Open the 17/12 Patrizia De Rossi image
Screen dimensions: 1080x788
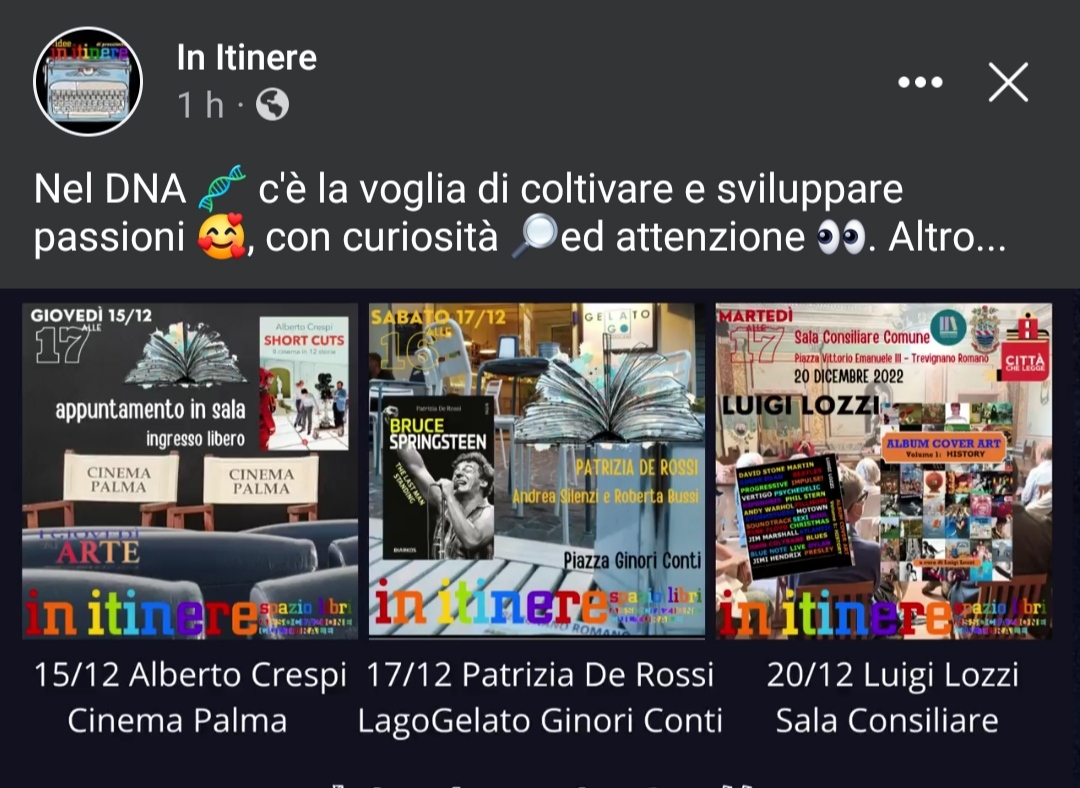(x=537, y=470)
